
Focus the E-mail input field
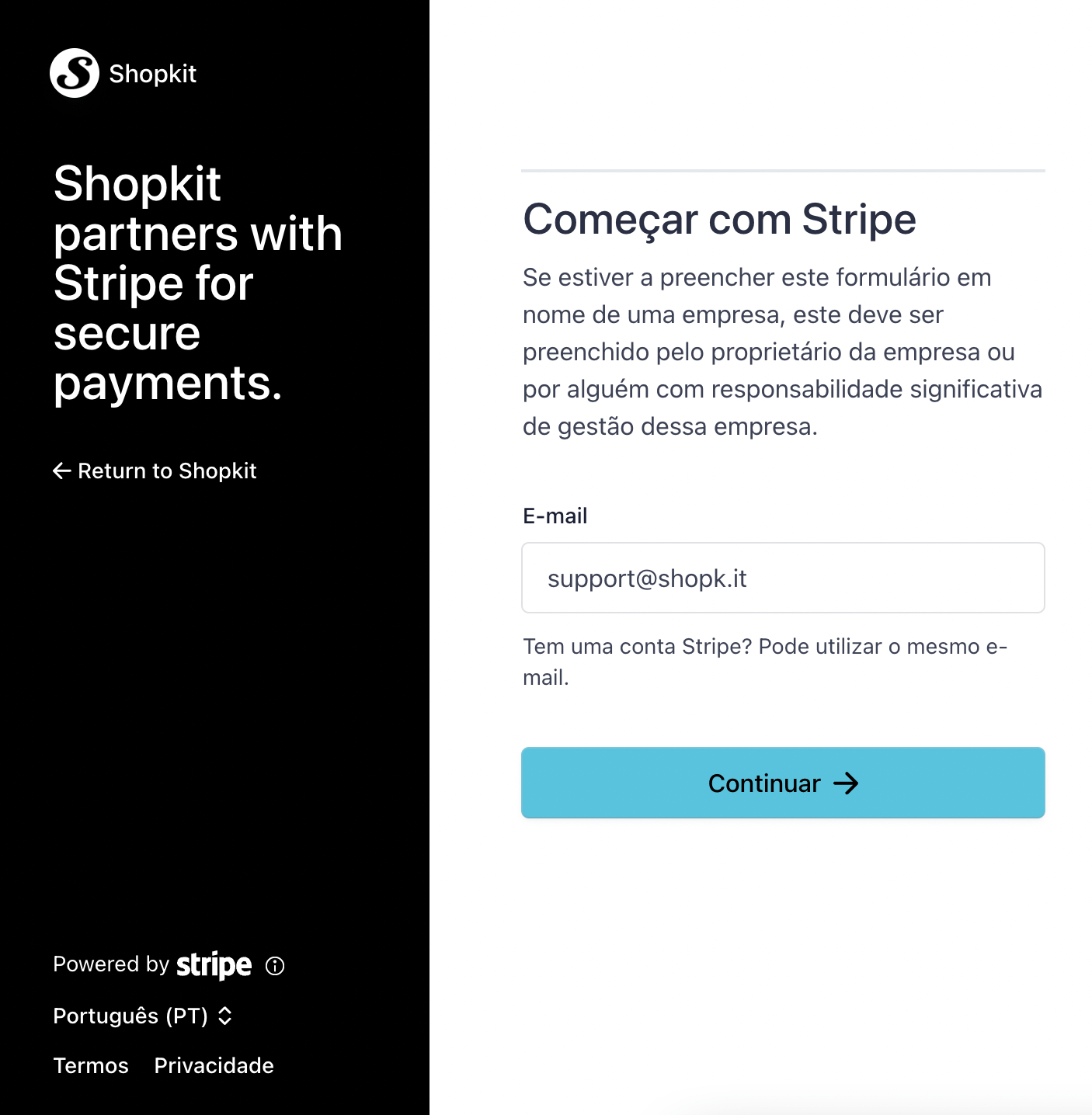[x=783, y=578]
